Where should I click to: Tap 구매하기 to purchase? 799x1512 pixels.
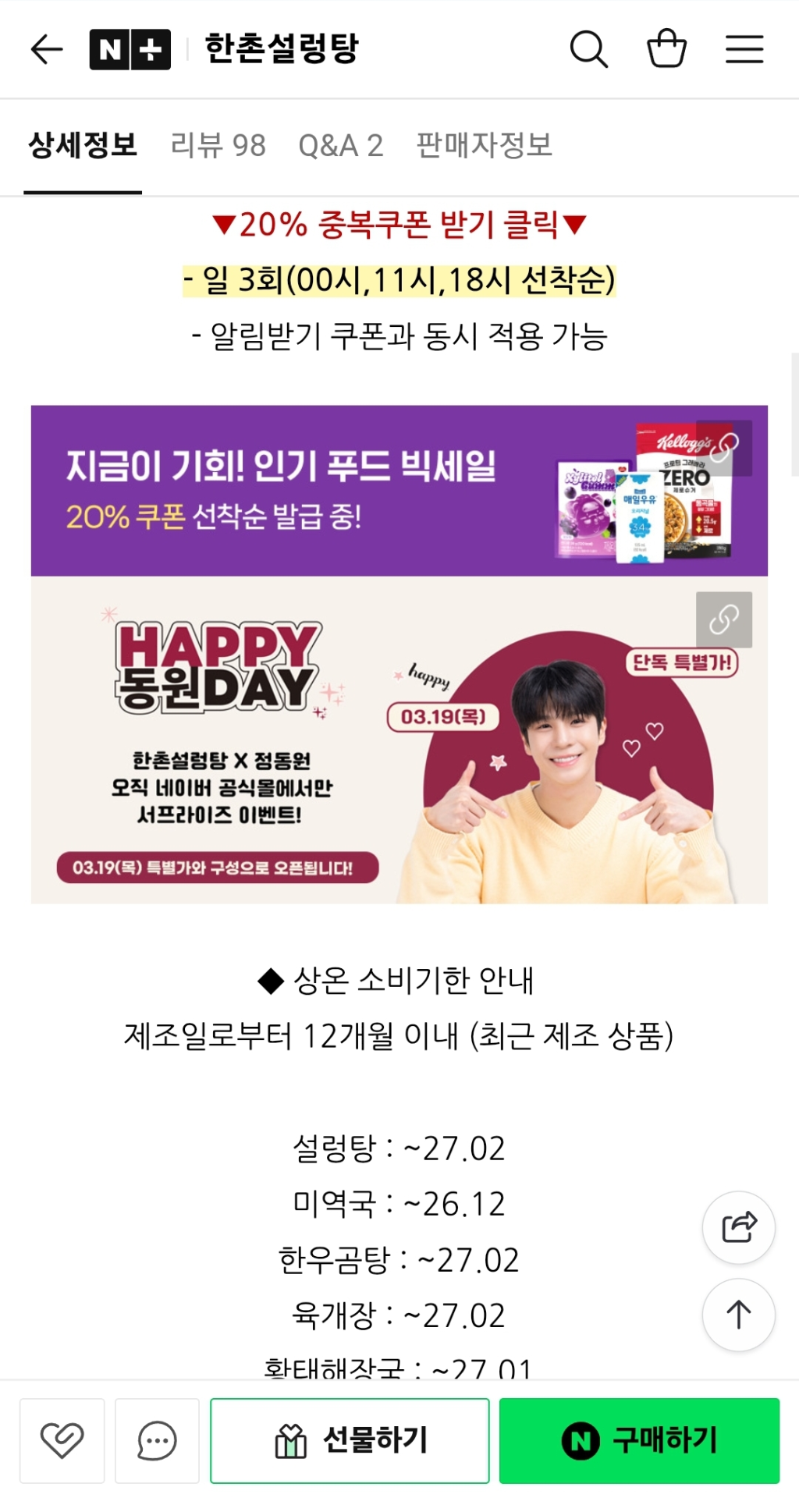click(639, 1440)
